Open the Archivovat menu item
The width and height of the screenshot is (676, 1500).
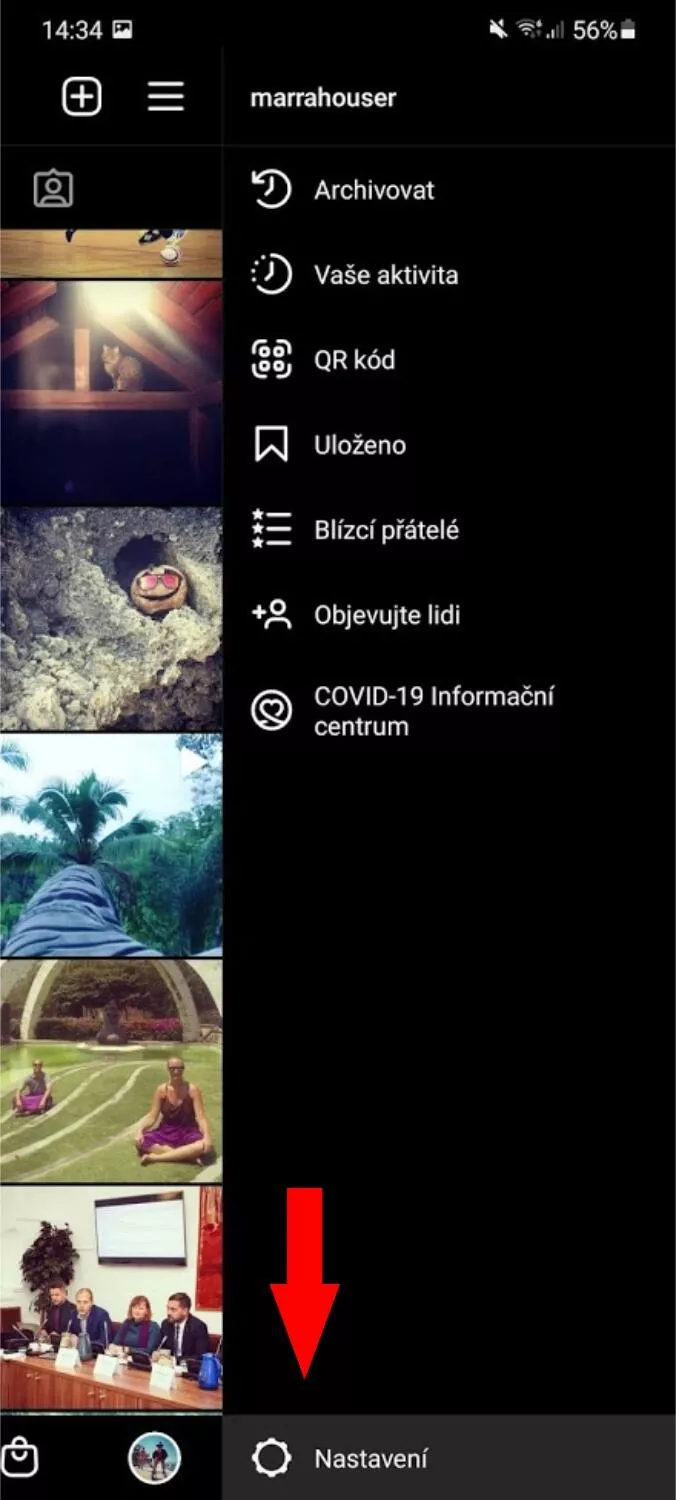tap(374, 190)
